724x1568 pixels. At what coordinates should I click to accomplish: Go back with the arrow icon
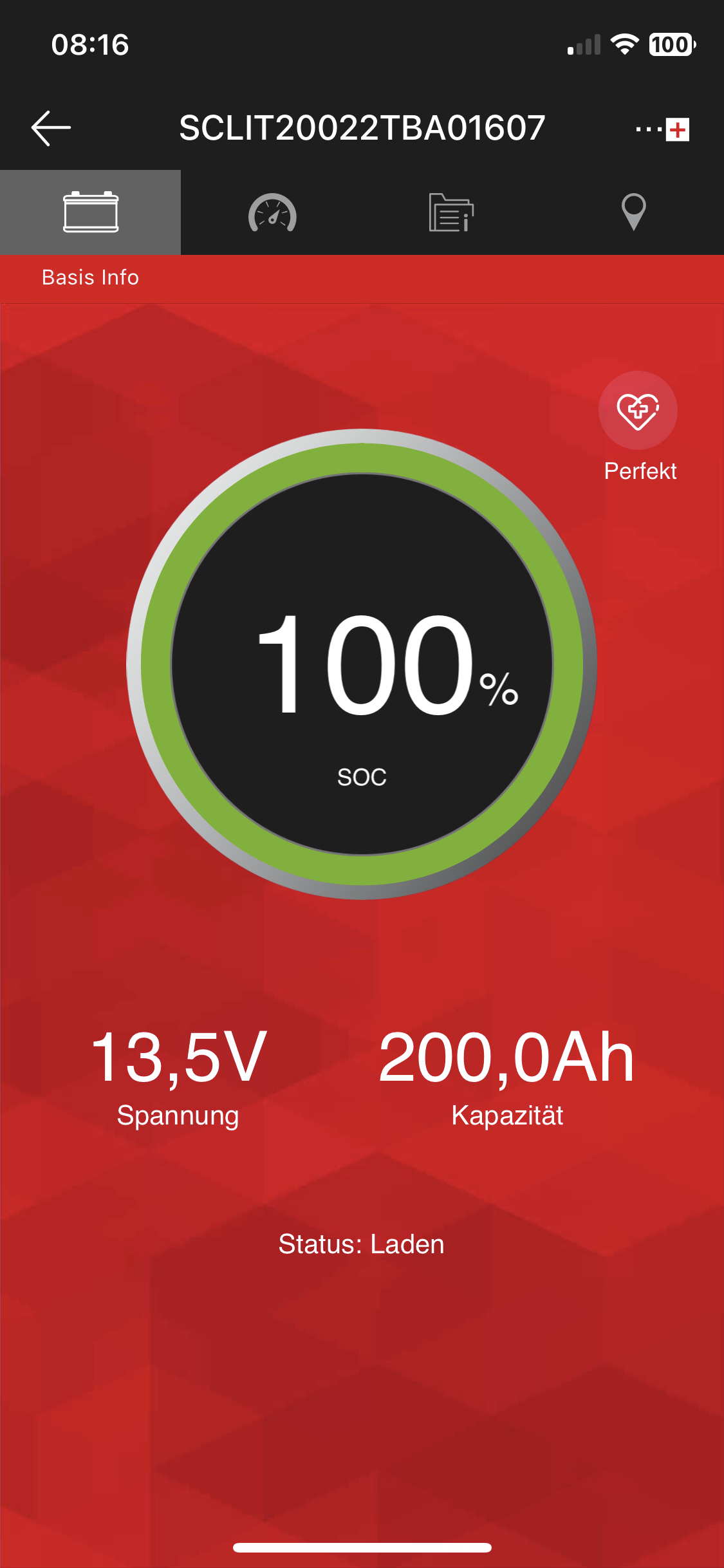click(51, 128)
